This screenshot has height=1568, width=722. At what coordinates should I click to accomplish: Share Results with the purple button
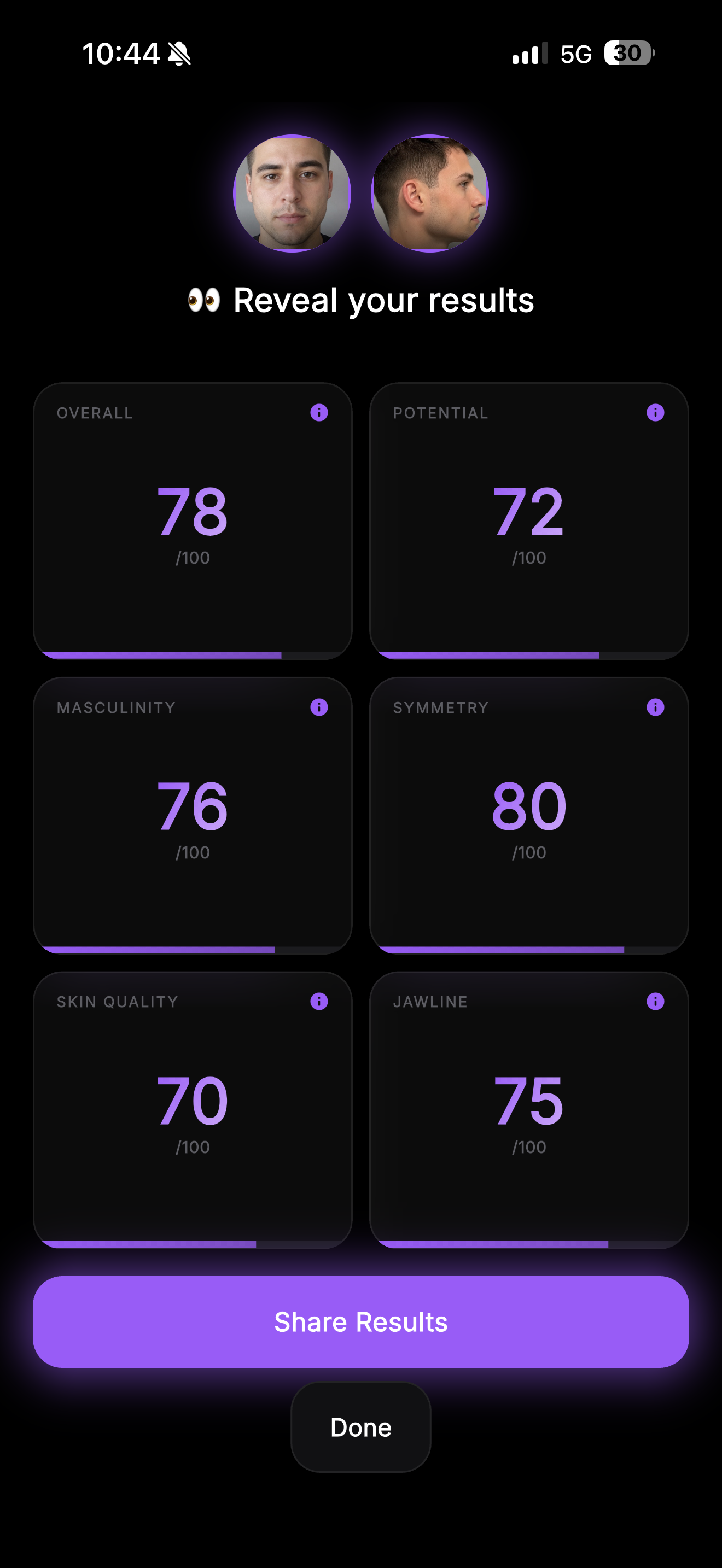(x=361, y=1321)
